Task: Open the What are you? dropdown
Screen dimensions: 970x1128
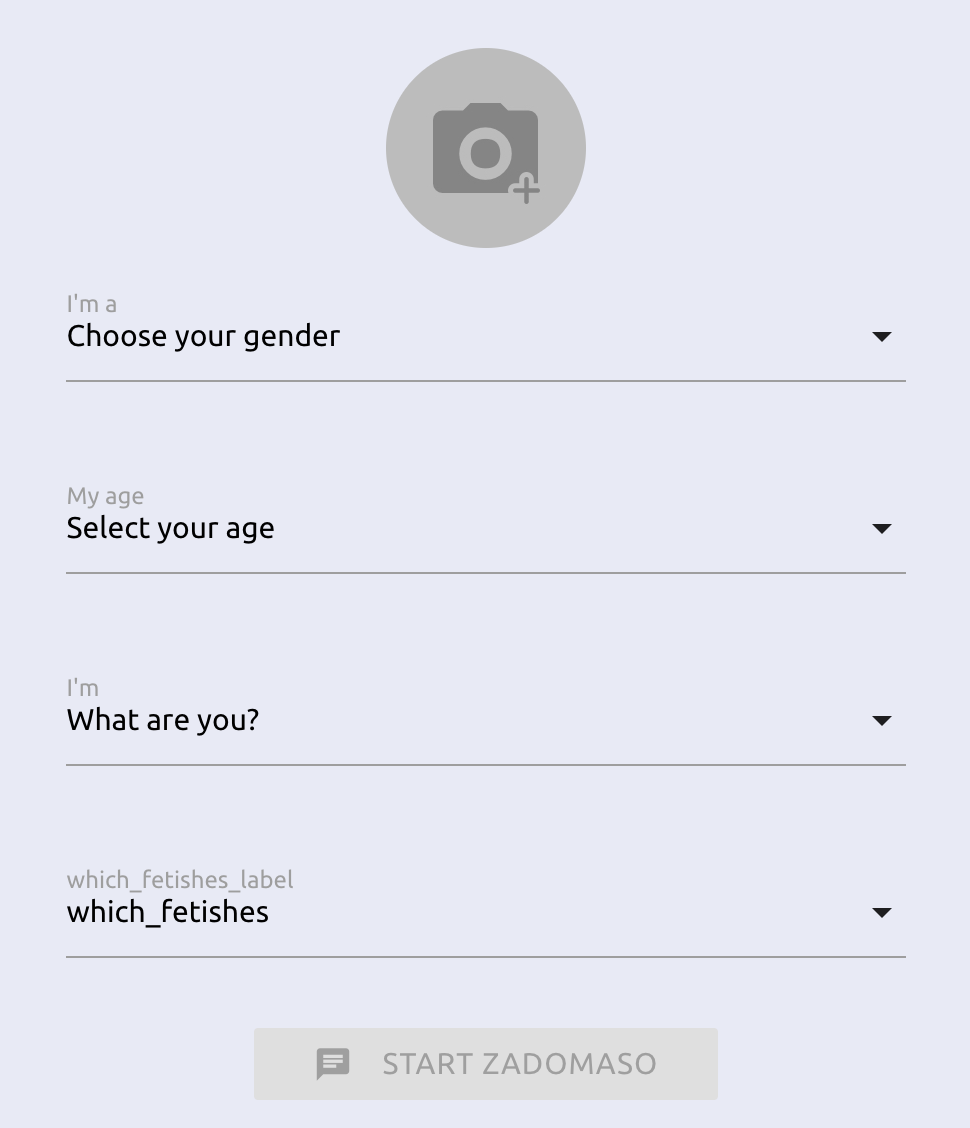Action: [486, 721]
